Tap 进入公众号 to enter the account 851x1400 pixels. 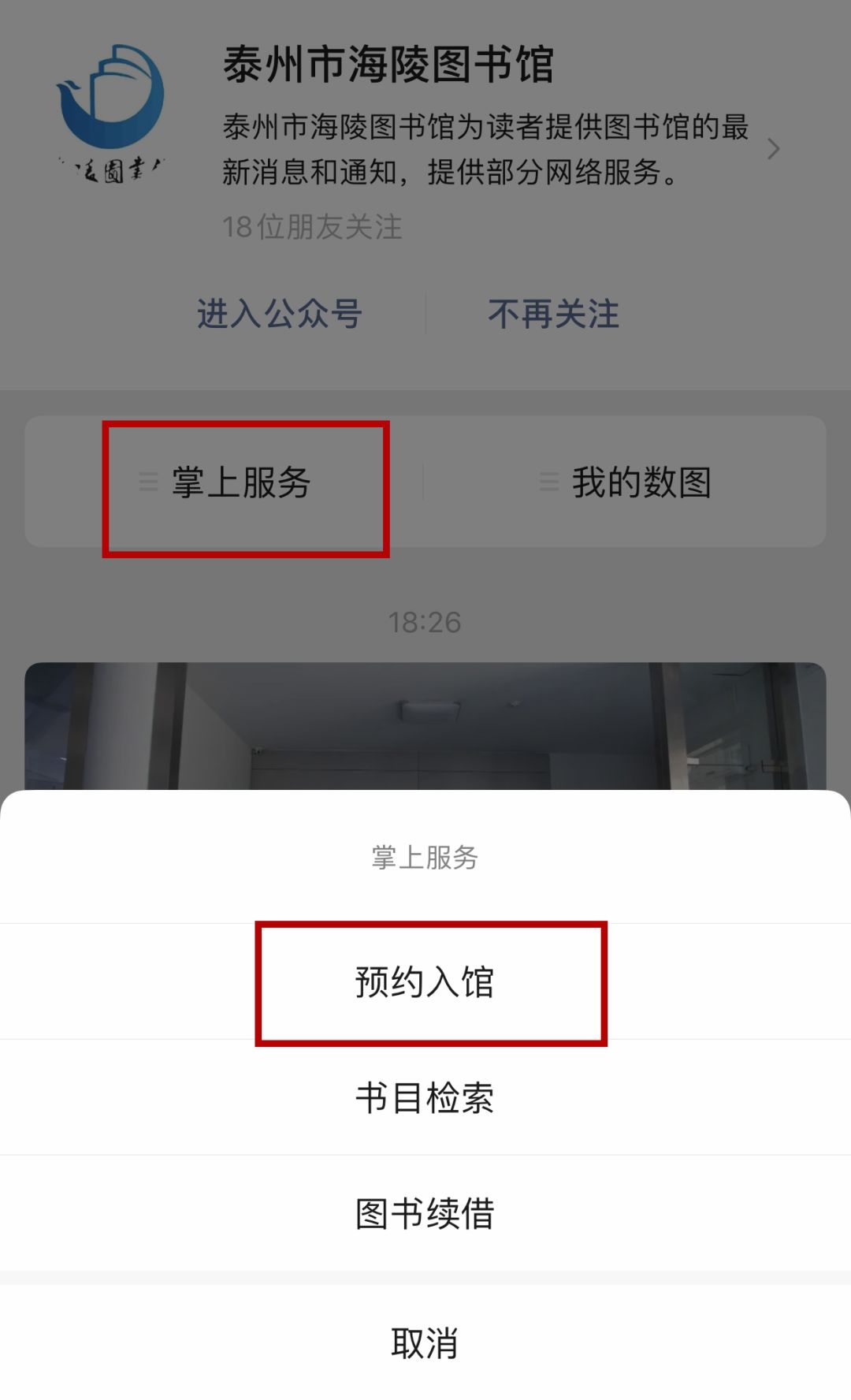click(280, 314)
